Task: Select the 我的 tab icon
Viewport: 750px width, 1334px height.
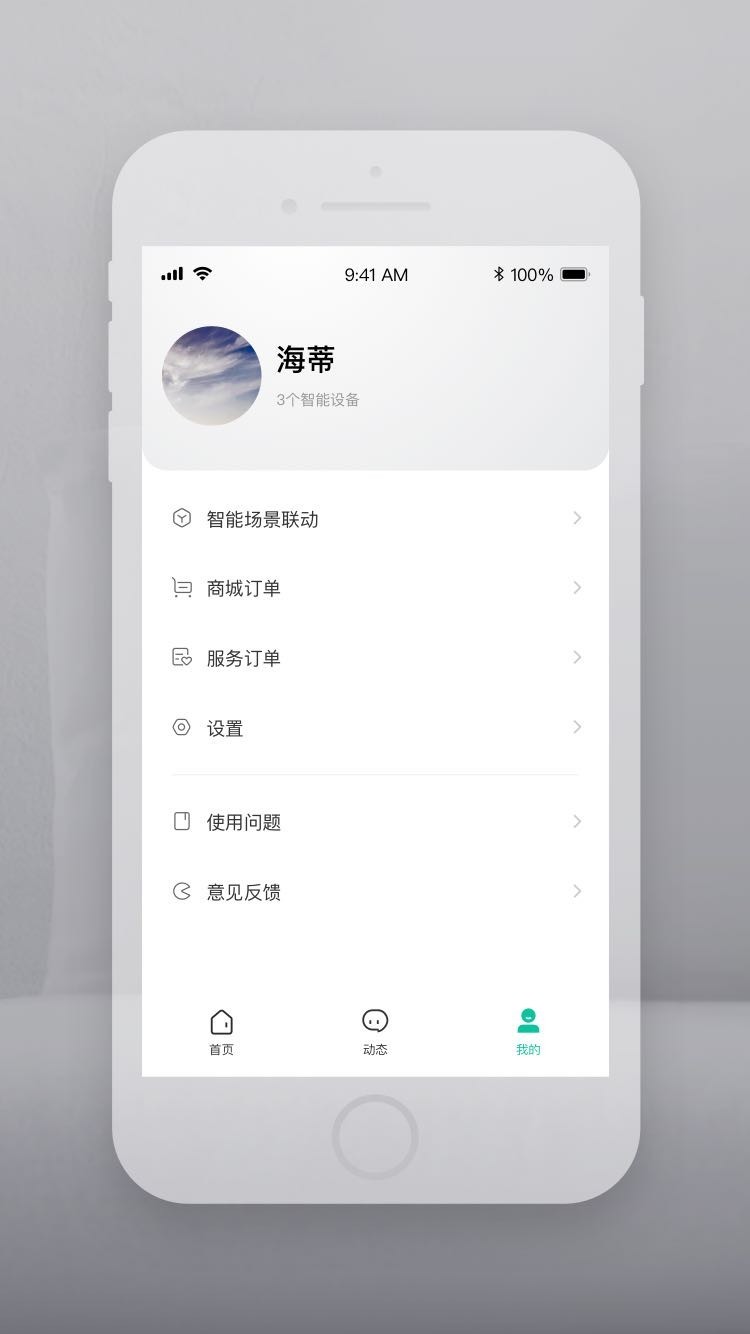Action: tap(527, 1018)
